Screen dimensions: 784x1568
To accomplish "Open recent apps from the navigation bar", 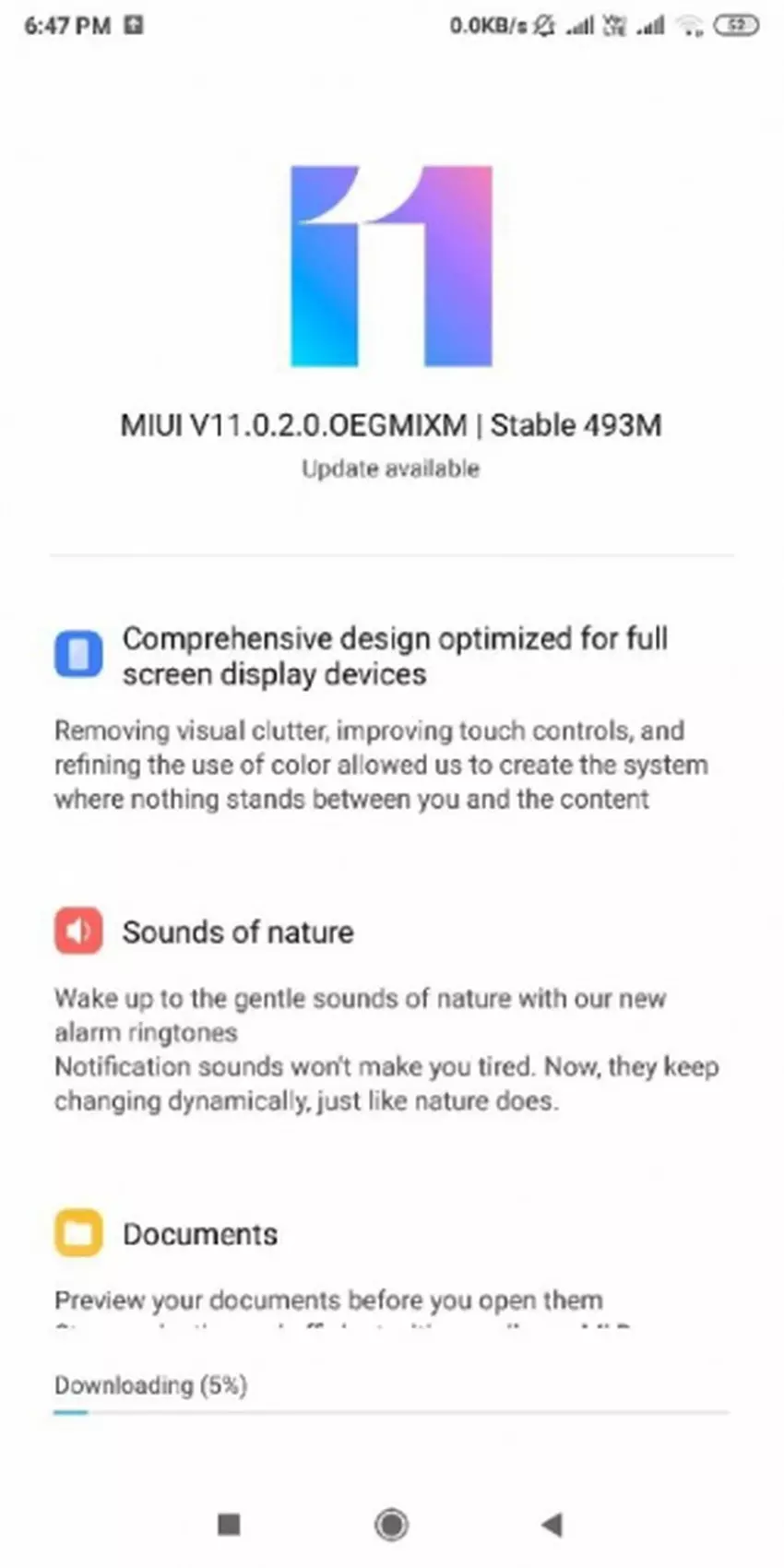I will (x=229, y=1525).
